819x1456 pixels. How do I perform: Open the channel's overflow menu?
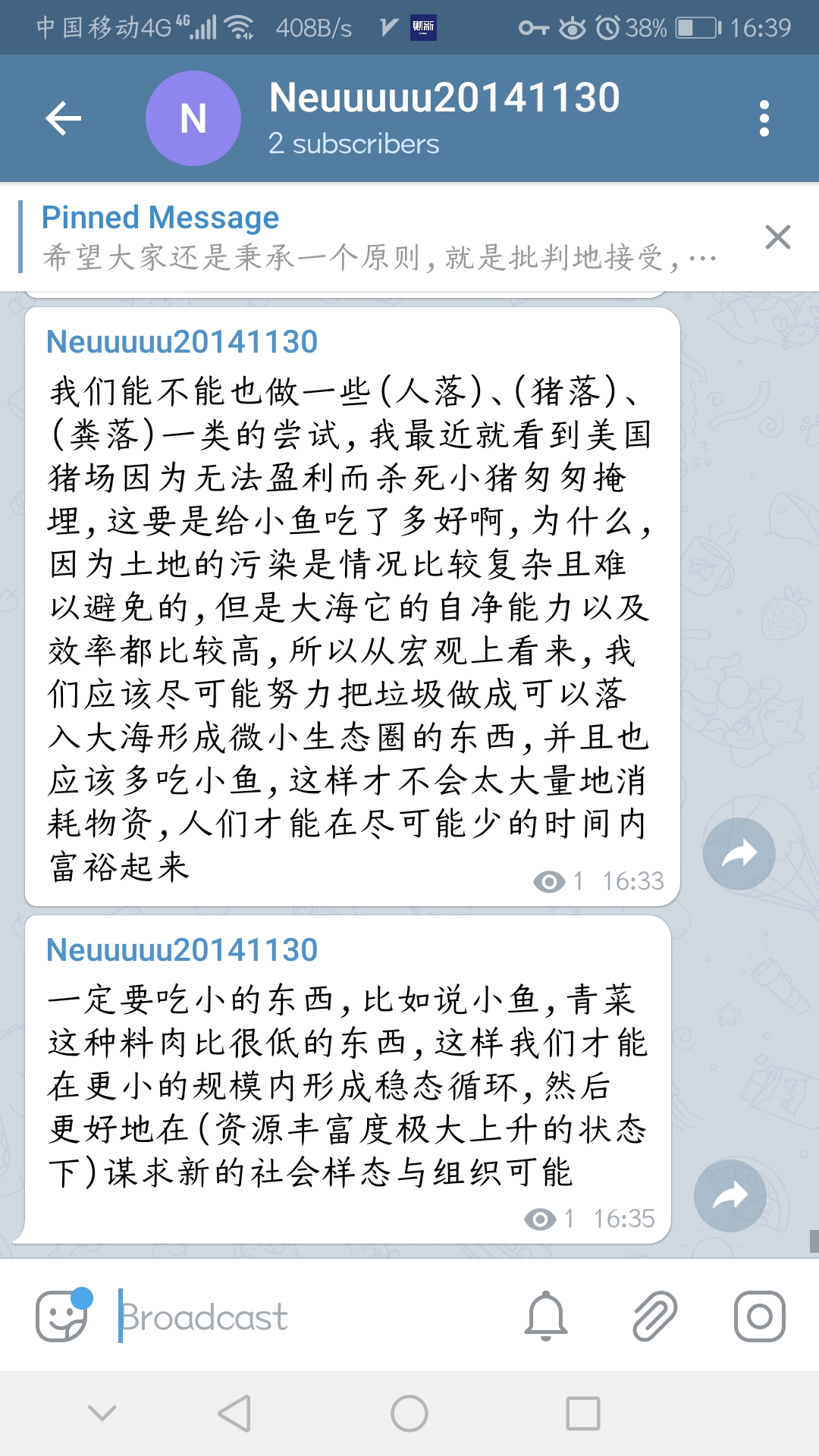764,118
